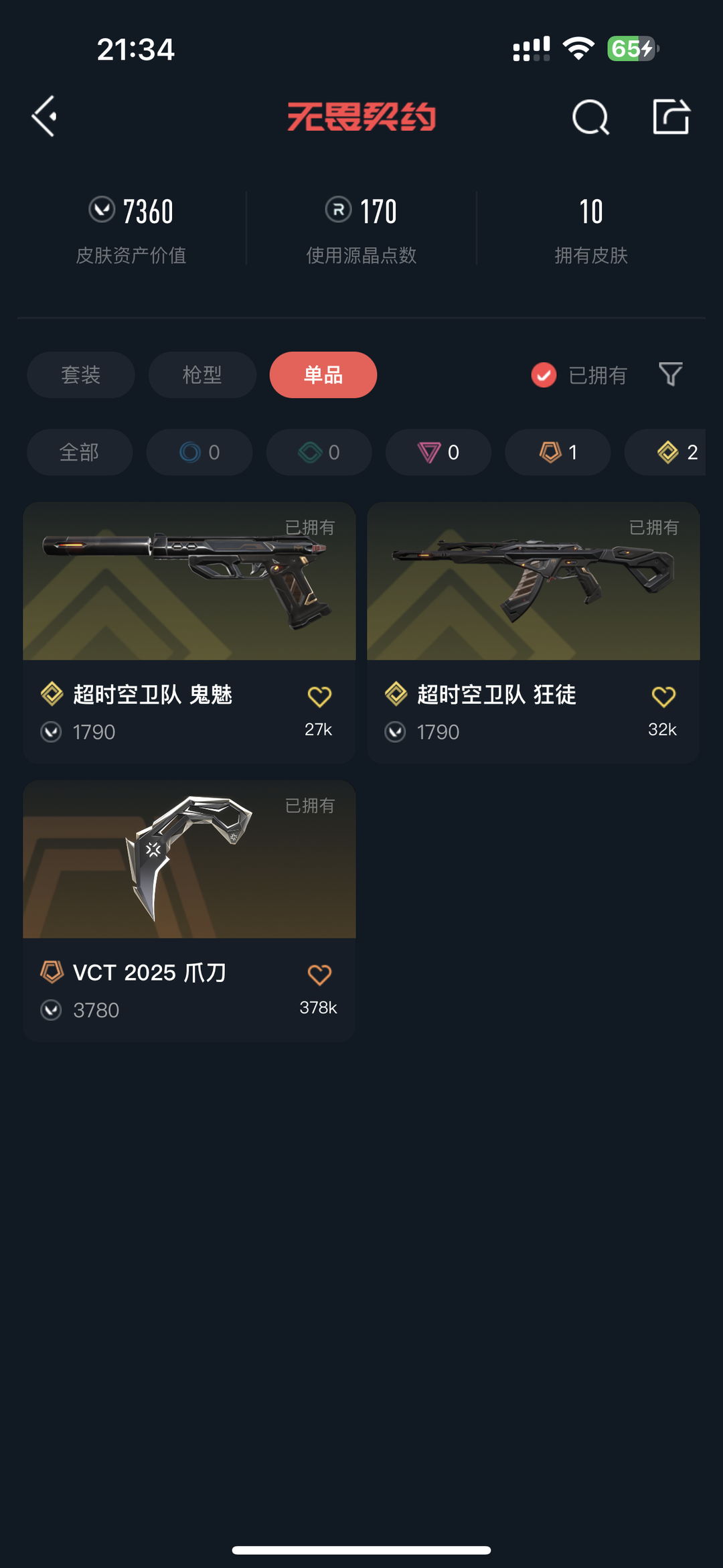Filter by green diamond rarity chip
The width and height of the screenshot is (723, 1568).
(319, 452)
